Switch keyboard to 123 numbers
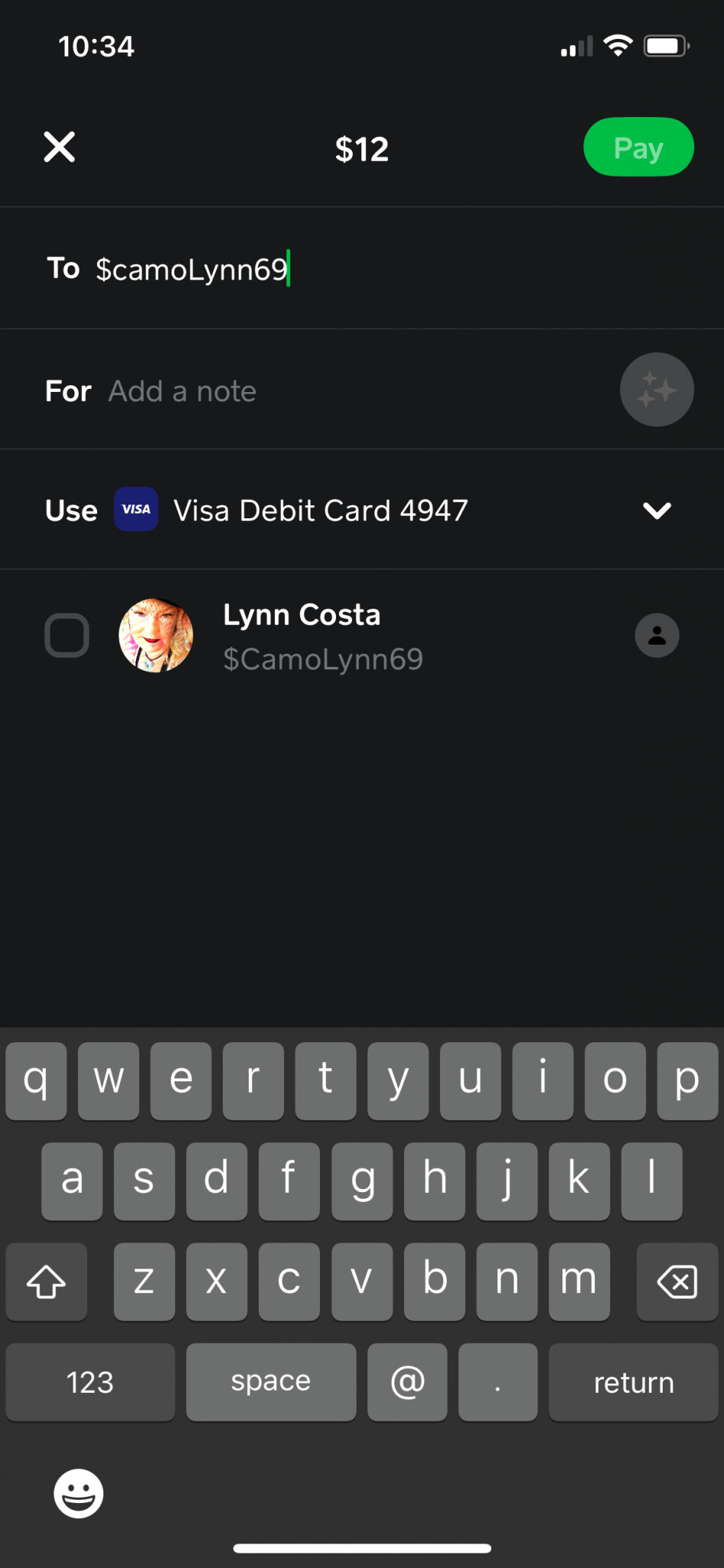This screenshot has width=724, height=1568. (90, 1383)
